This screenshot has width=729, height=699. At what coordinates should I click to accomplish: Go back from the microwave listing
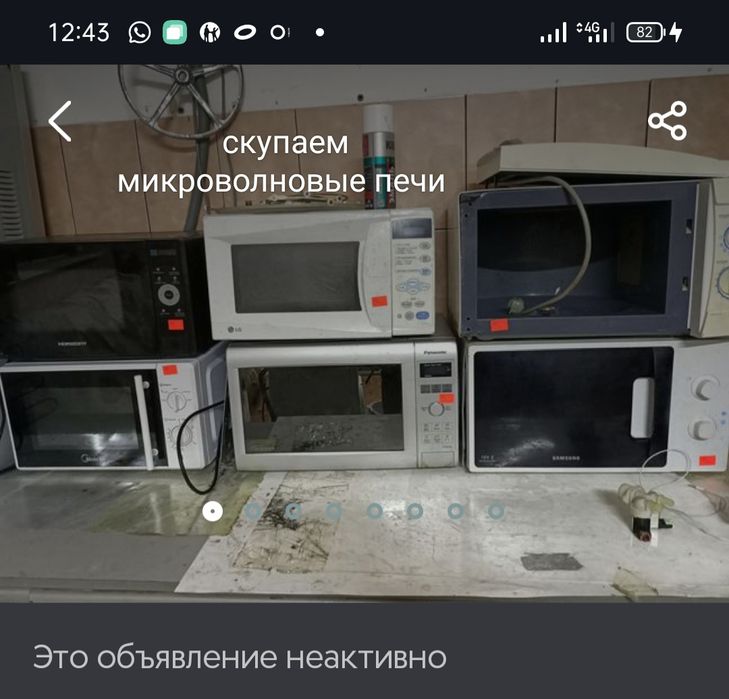(x=61, y=121)
